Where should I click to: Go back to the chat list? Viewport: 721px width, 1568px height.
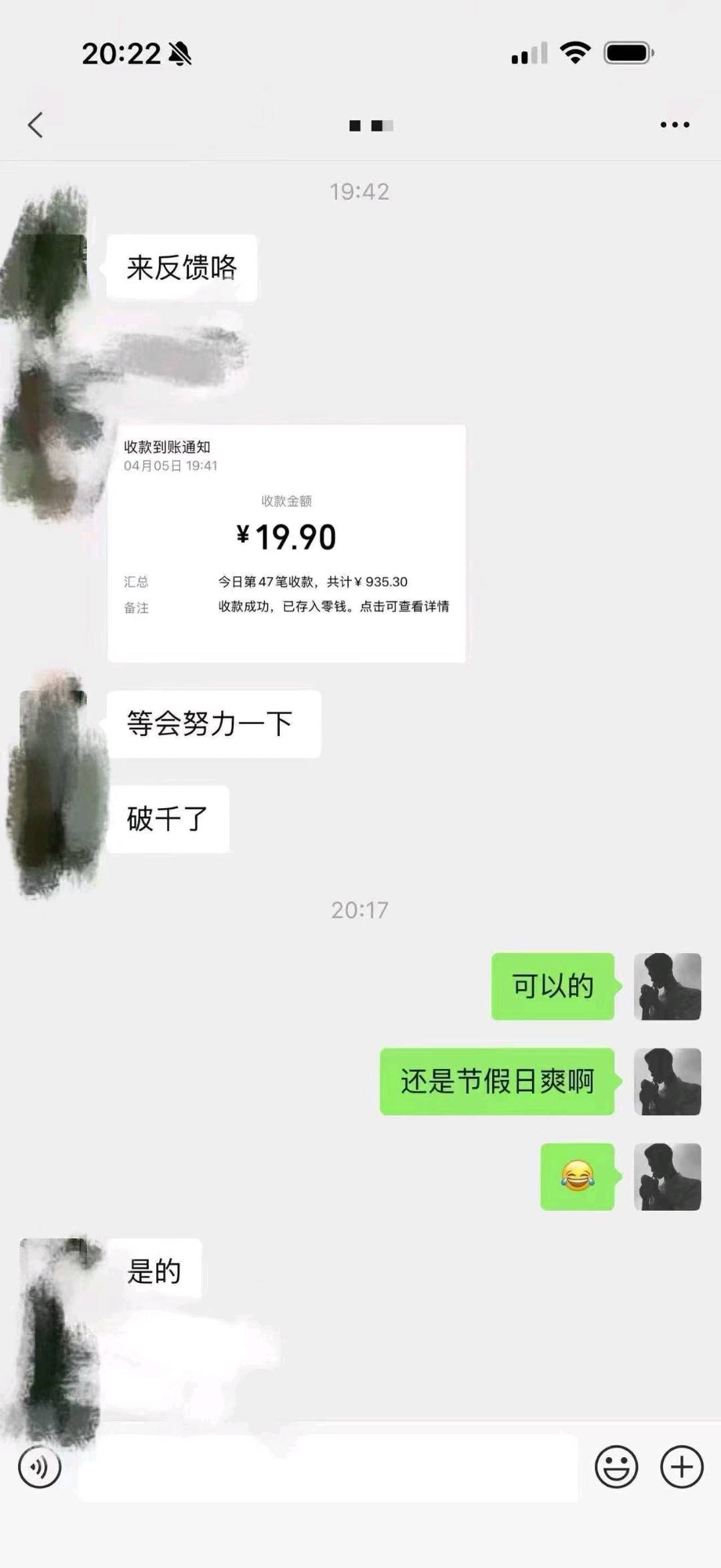click(x=35, y=125)
